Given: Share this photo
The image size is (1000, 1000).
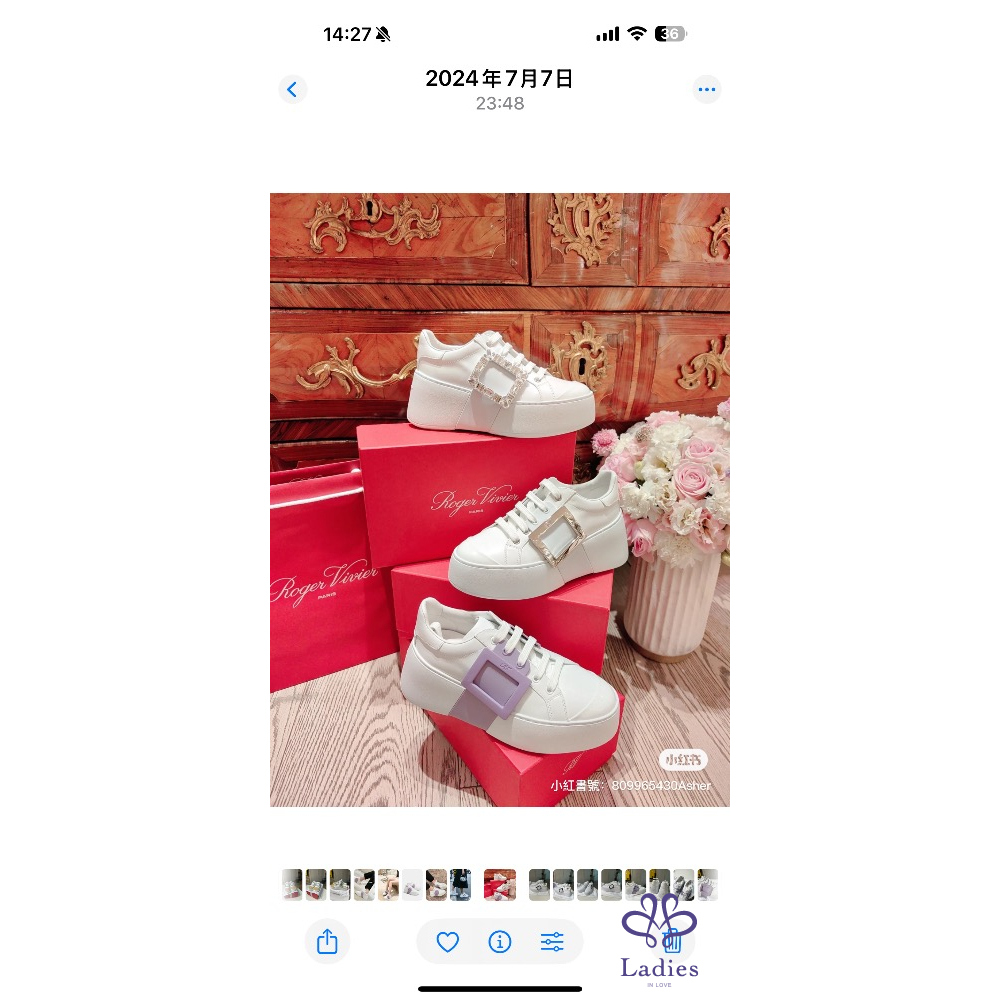Looking at the screenshot, I should (x=327, y=942).
